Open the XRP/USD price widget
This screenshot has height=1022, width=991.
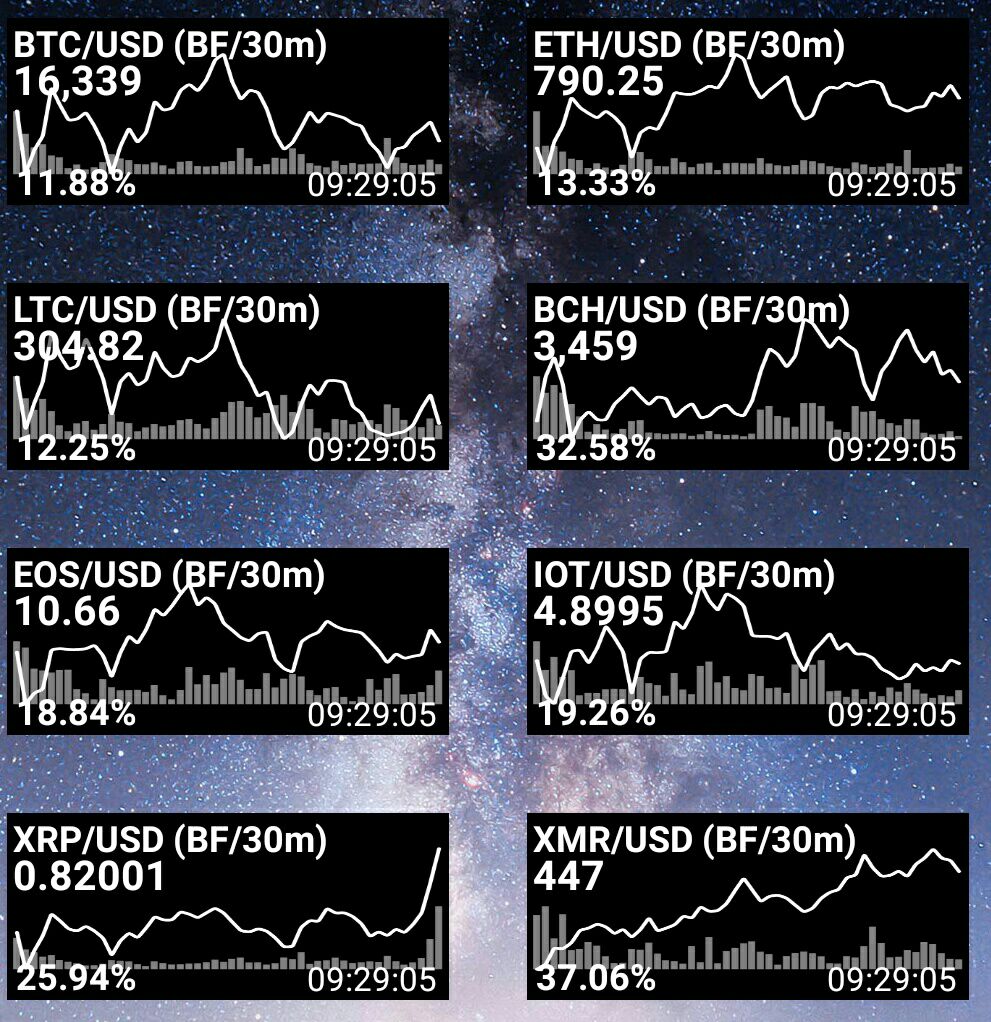[x=228, y=907]
